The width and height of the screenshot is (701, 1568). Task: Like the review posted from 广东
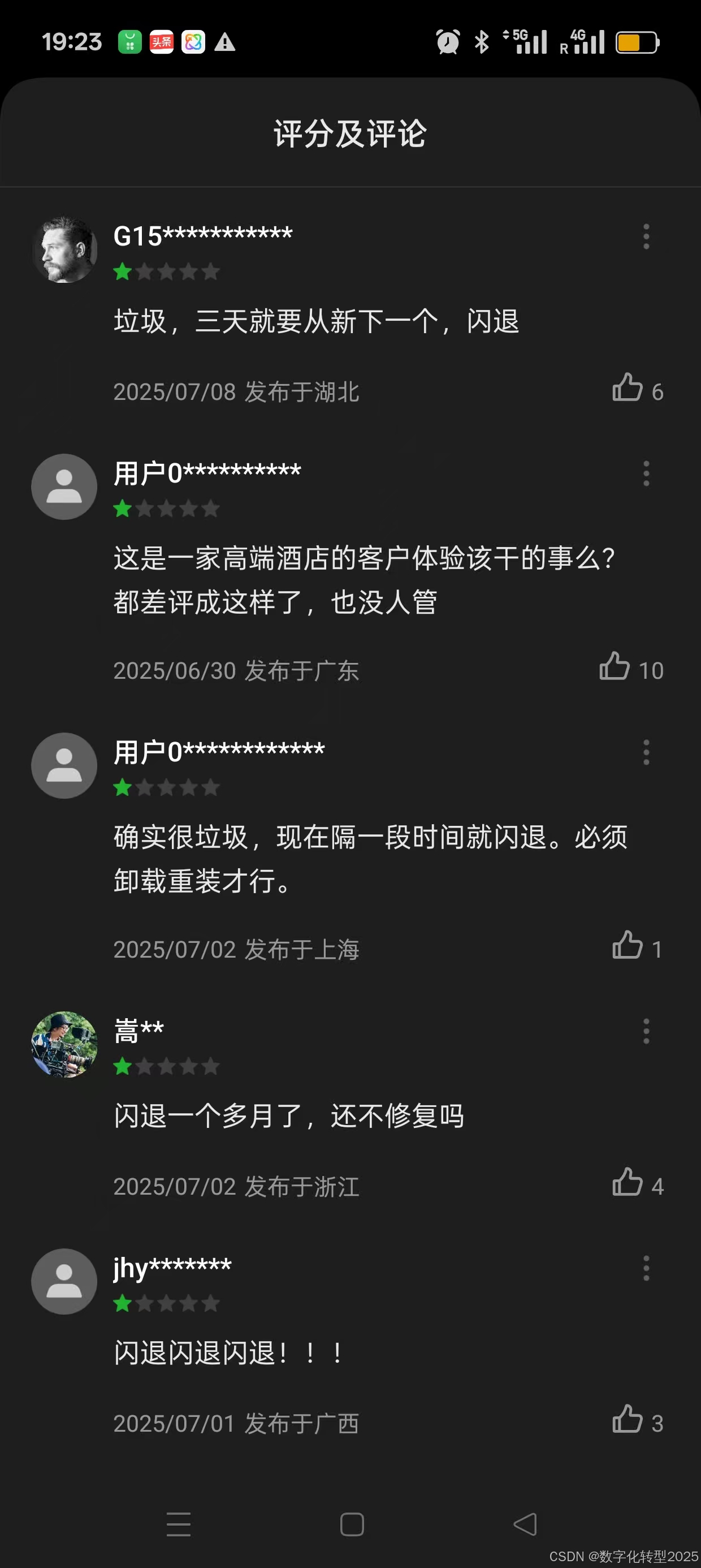point(615,667)
